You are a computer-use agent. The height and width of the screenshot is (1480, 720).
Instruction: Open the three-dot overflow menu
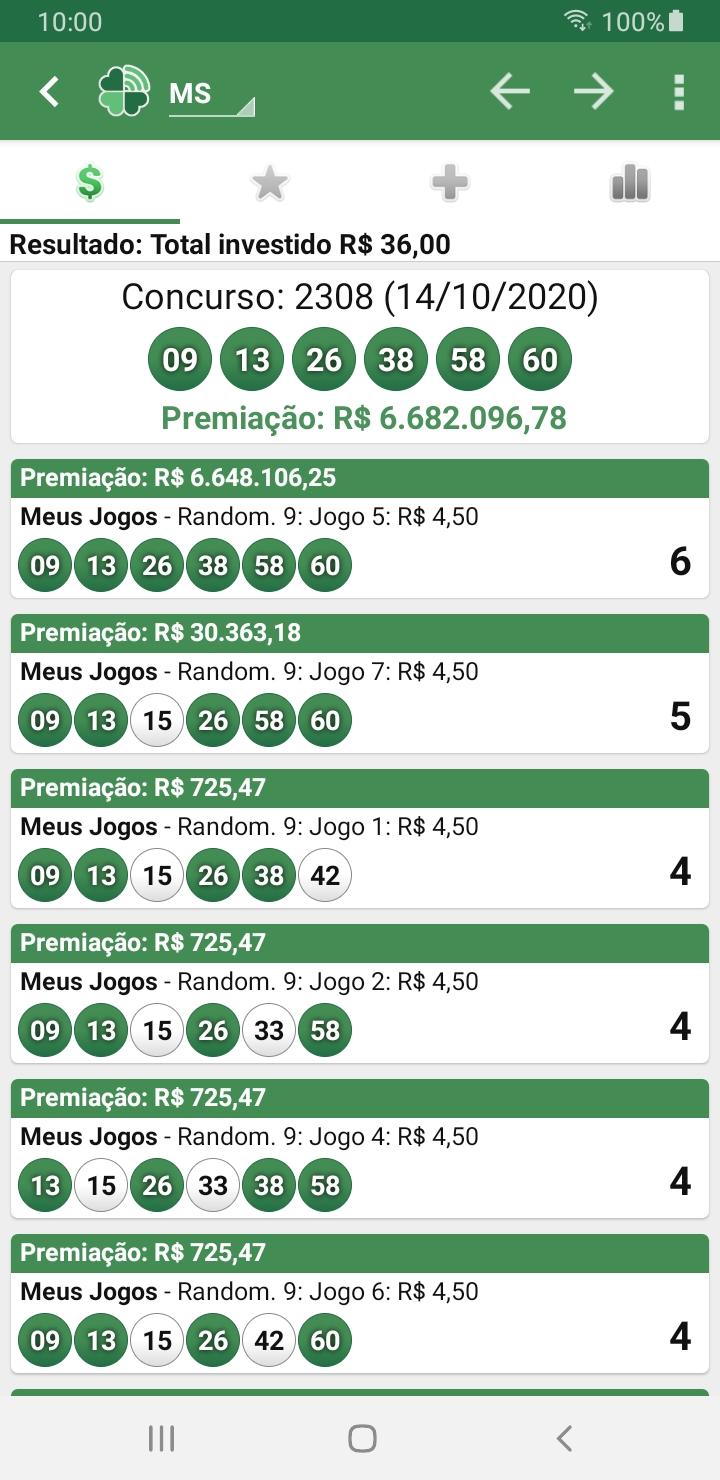coord(679,92)
